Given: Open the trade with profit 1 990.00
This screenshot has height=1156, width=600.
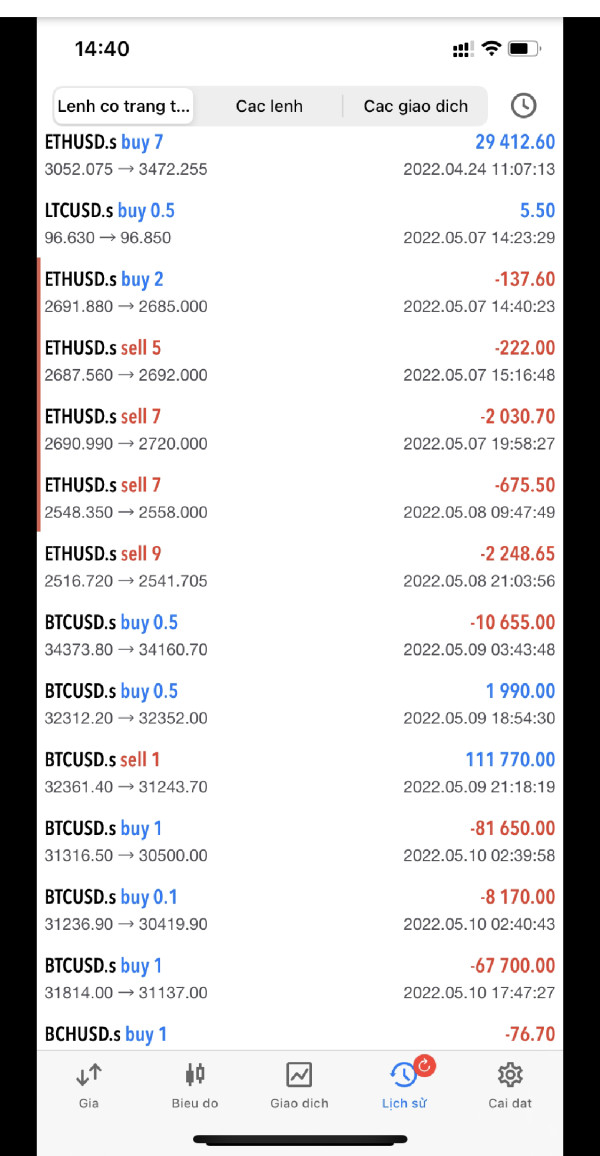Looking at the screenshot, I should point(300,704).
